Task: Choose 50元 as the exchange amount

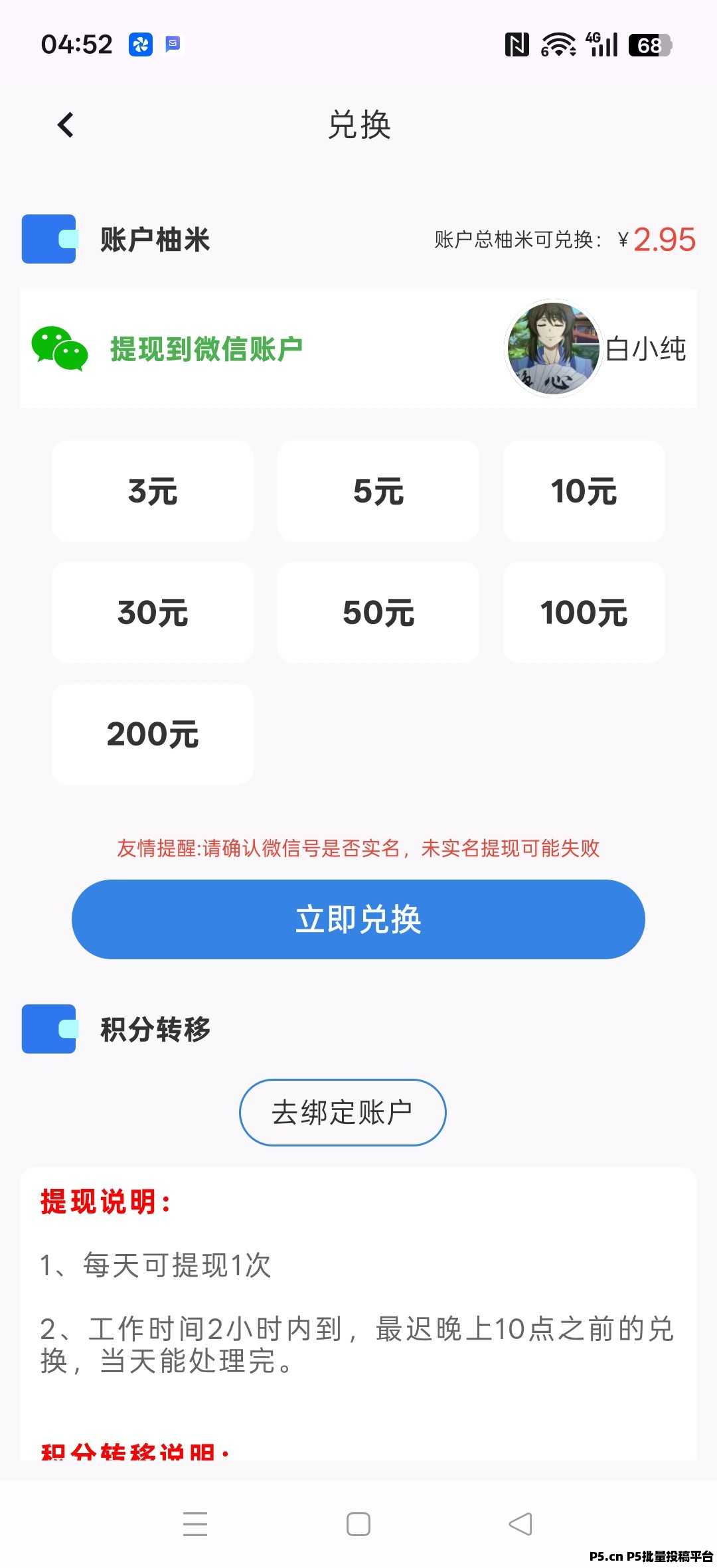Action: (x=378, y=613)
